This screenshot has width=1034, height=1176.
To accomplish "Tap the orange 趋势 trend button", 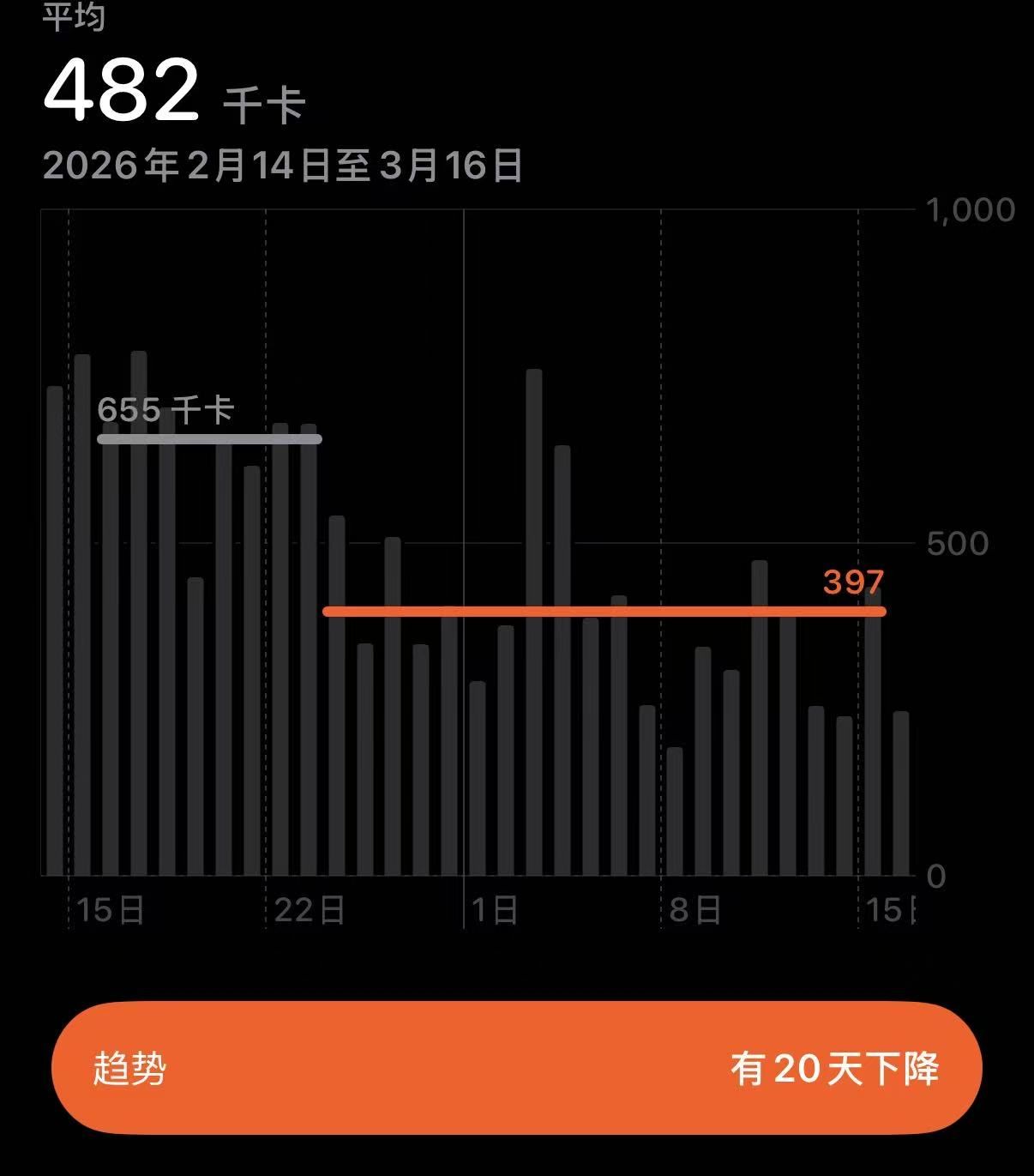I will [516, 1068].
